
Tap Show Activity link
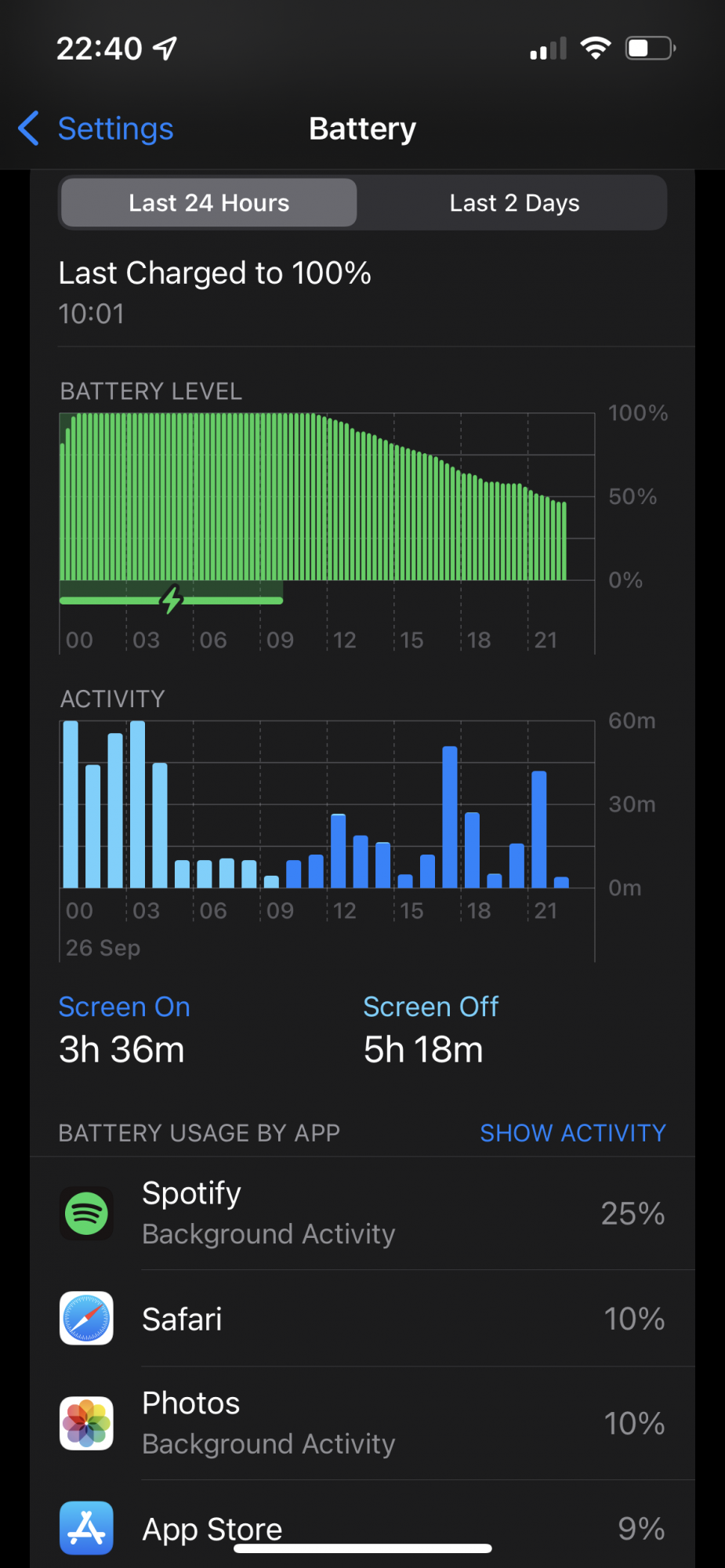[572, 1133]
